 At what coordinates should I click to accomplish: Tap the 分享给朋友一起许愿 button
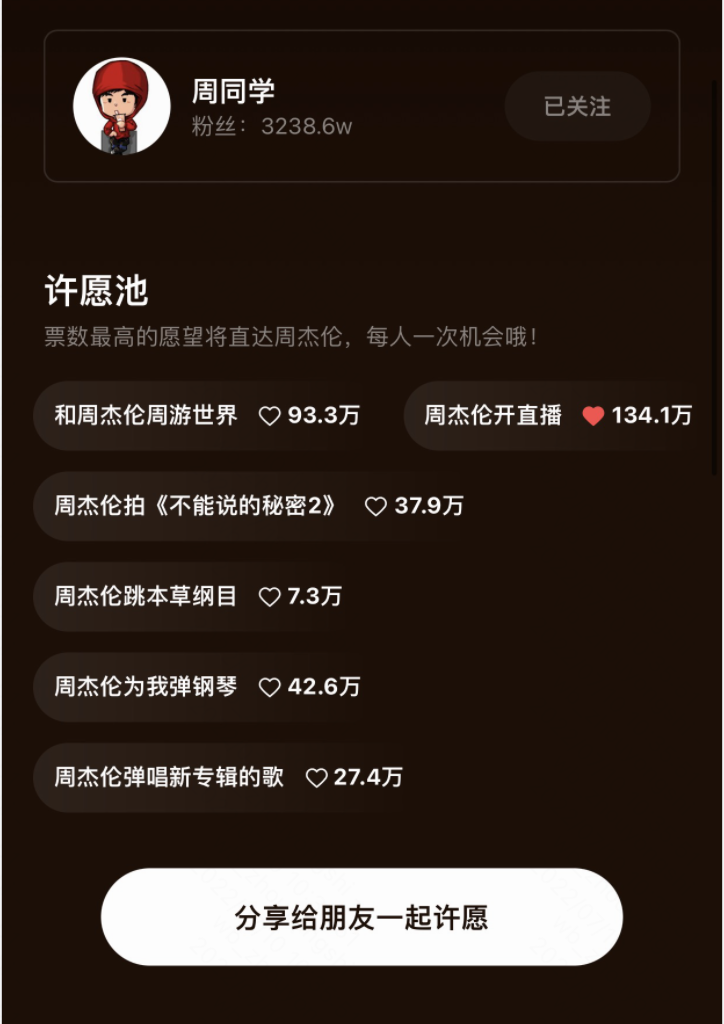click(x=362, y=917)
